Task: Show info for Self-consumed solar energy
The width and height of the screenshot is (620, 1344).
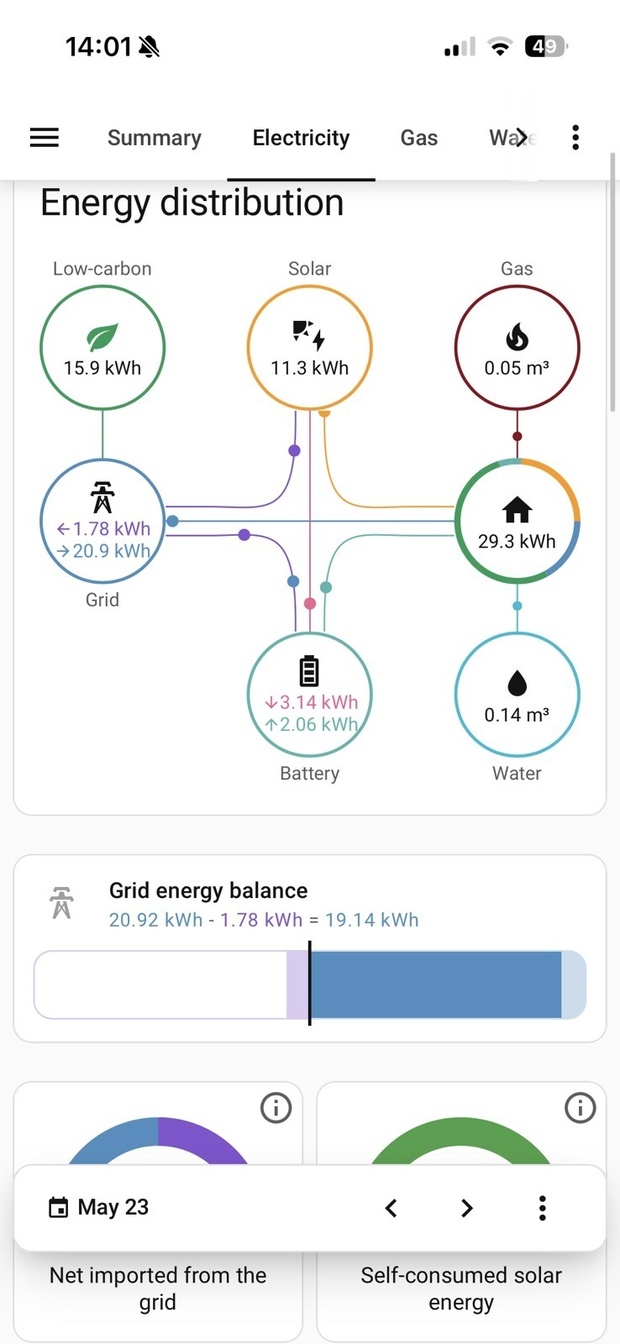Action: [580, 1107]
